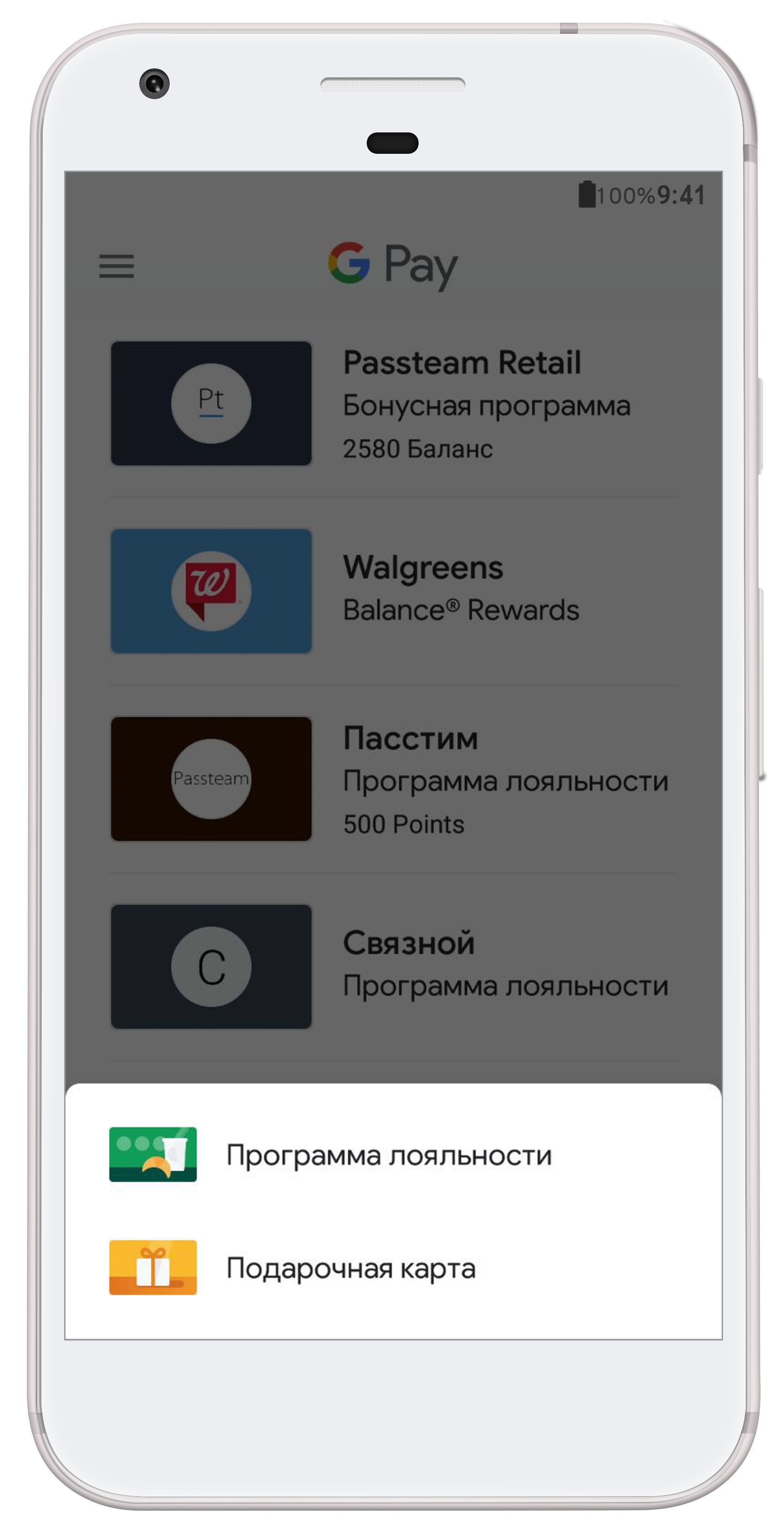Choose the Подарочная карта option
This screenshot has width=784, height=1533.
pos(351,1269)
